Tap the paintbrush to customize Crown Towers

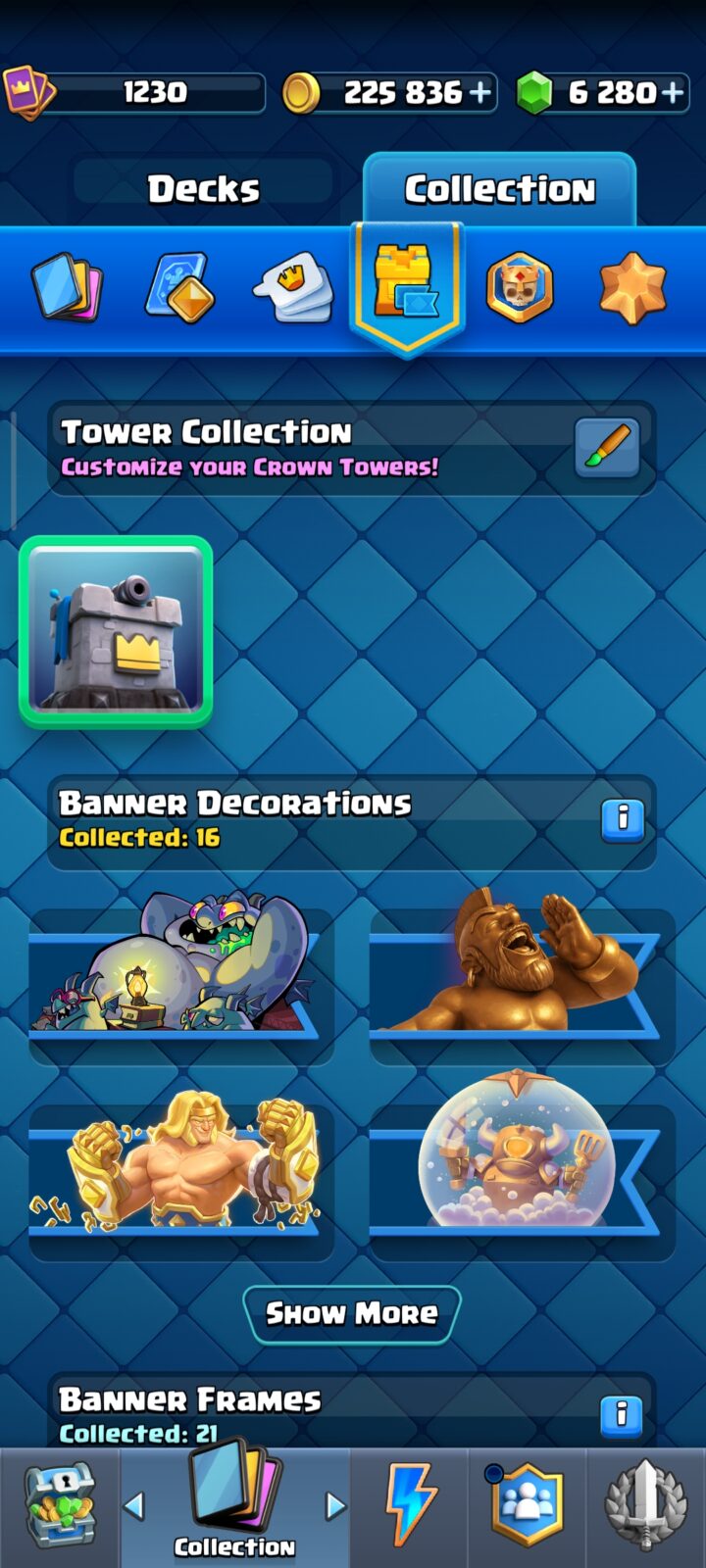(x=607, y=449)
